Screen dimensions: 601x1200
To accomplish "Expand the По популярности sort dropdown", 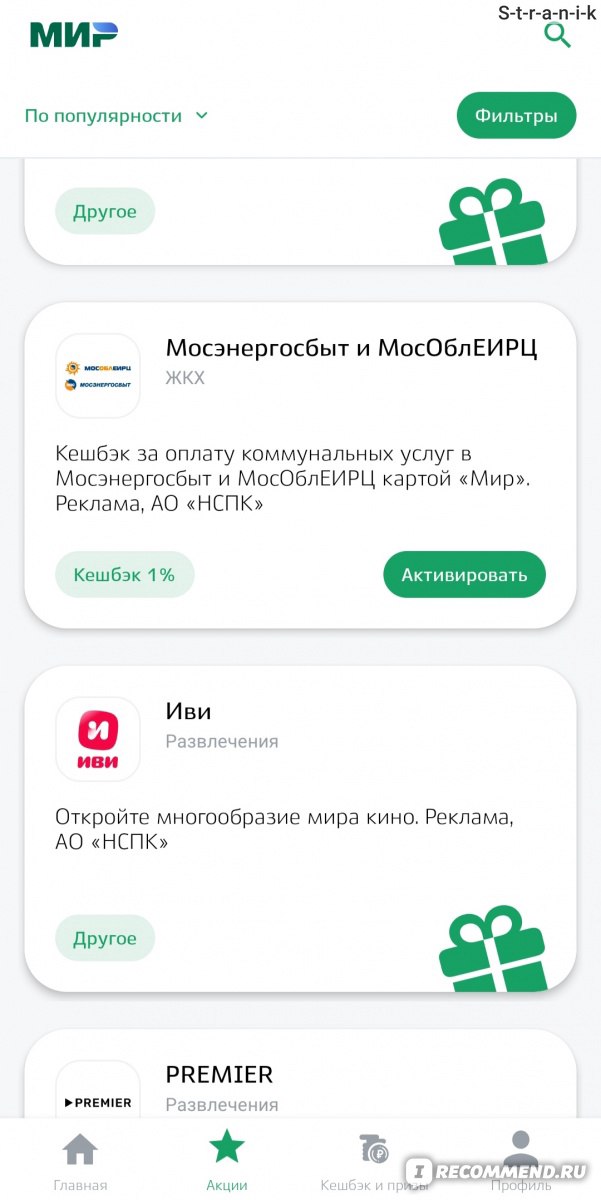I will (x=117, y=116).
